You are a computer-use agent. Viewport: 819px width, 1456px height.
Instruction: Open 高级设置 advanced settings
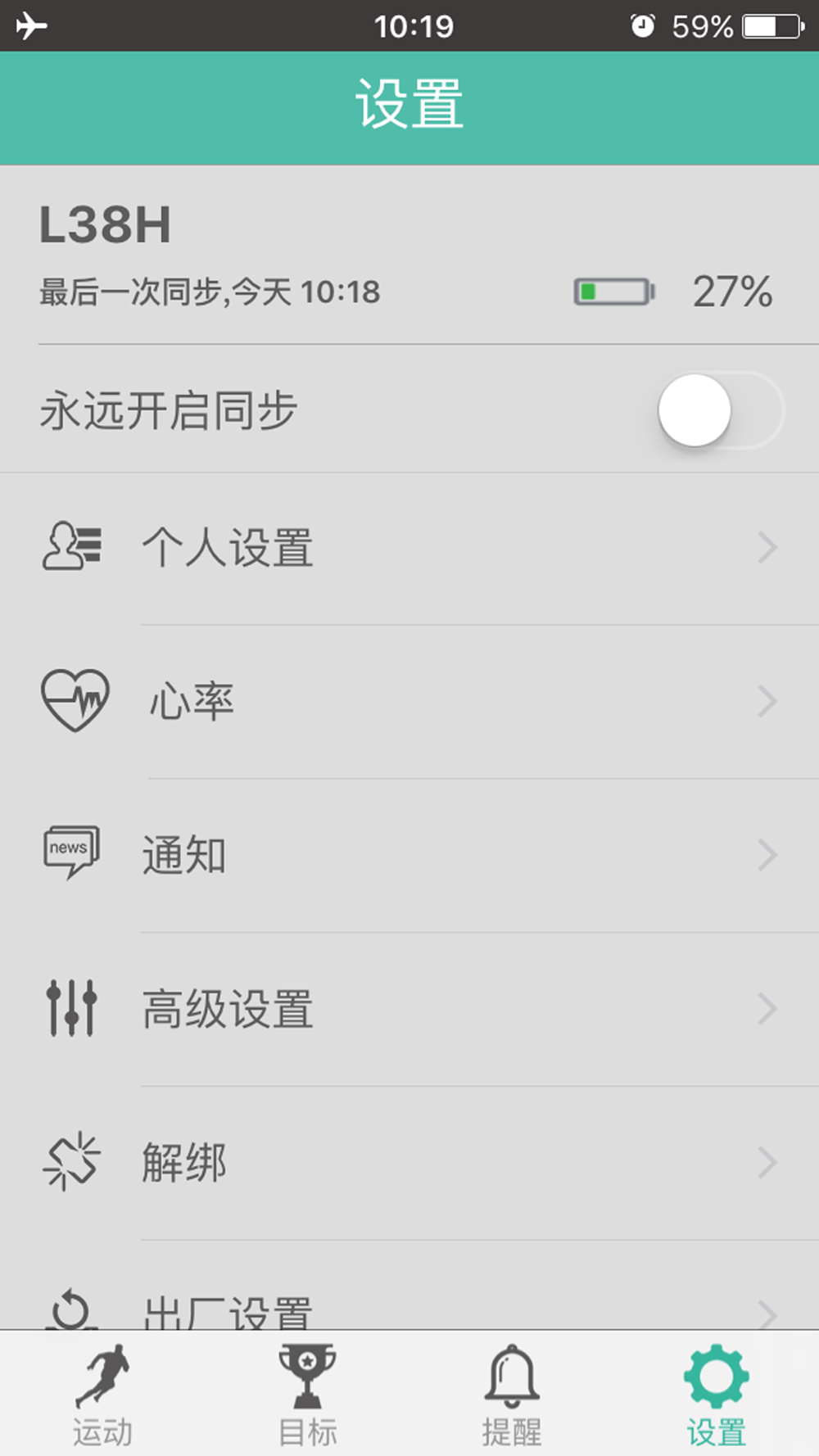tap(409, 1010)
